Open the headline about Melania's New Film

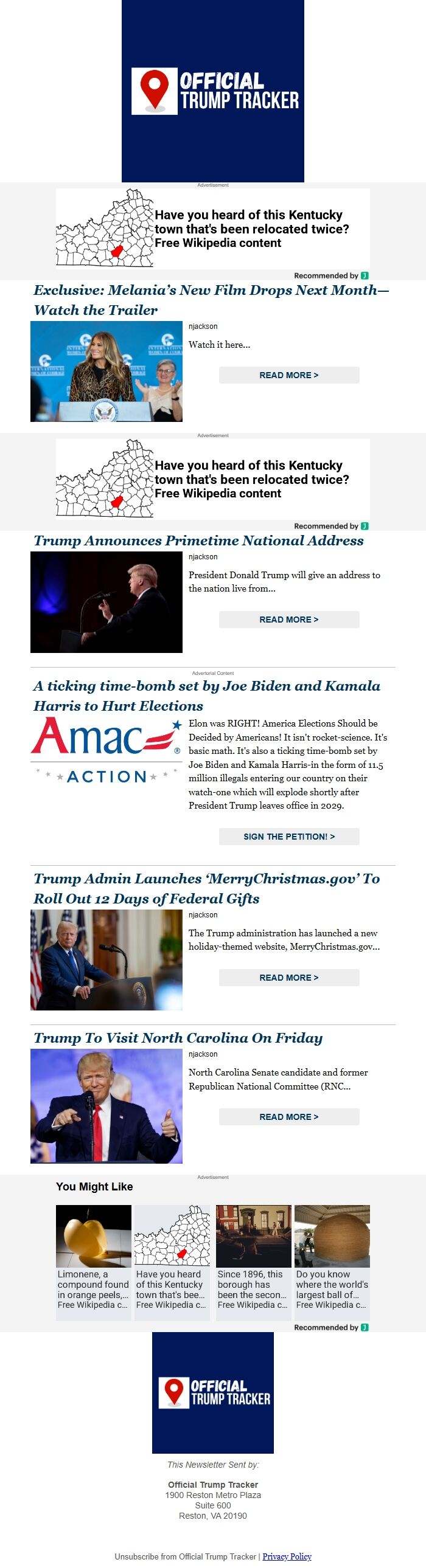click(211, 300)
